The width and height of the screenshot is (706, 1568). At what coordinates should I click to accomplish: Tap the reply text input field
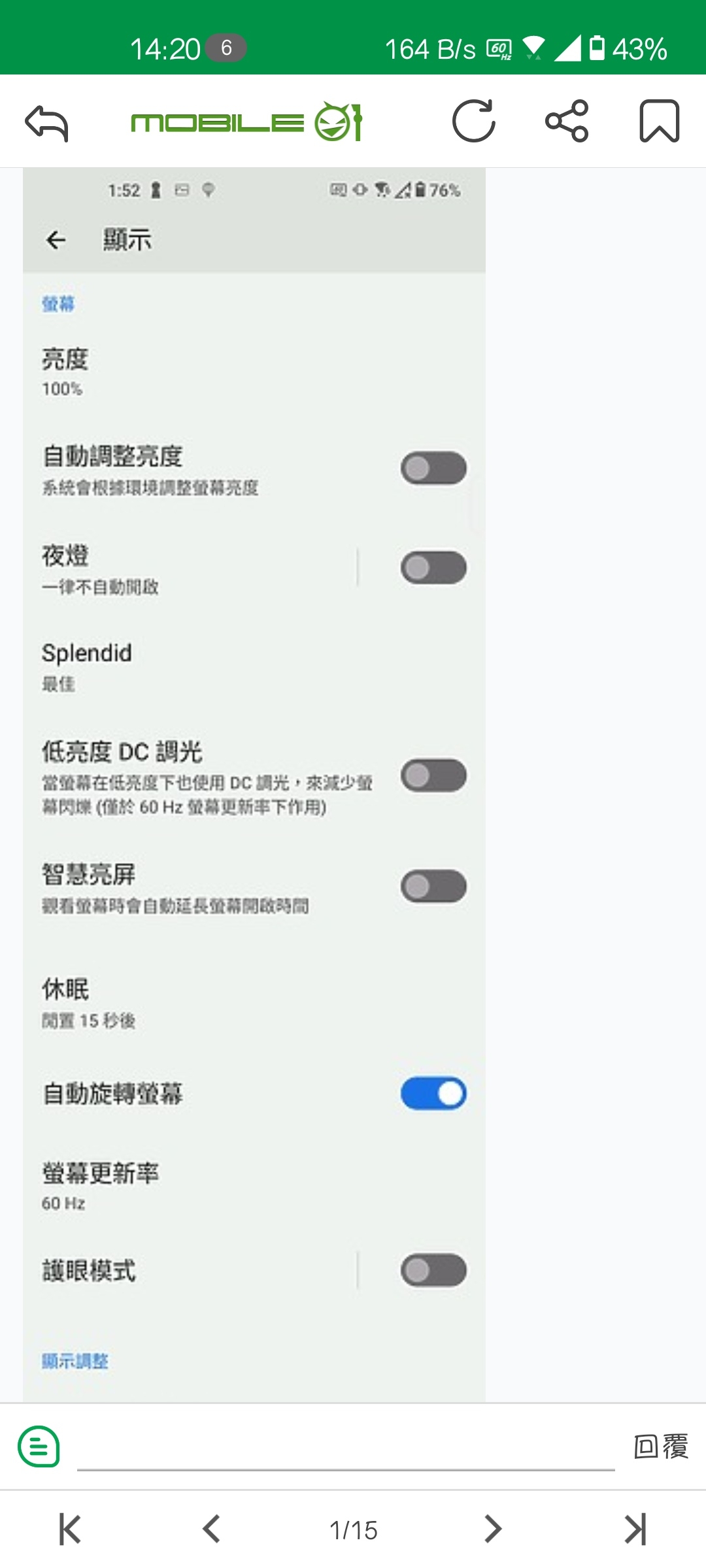click(x=346, y=1449)
